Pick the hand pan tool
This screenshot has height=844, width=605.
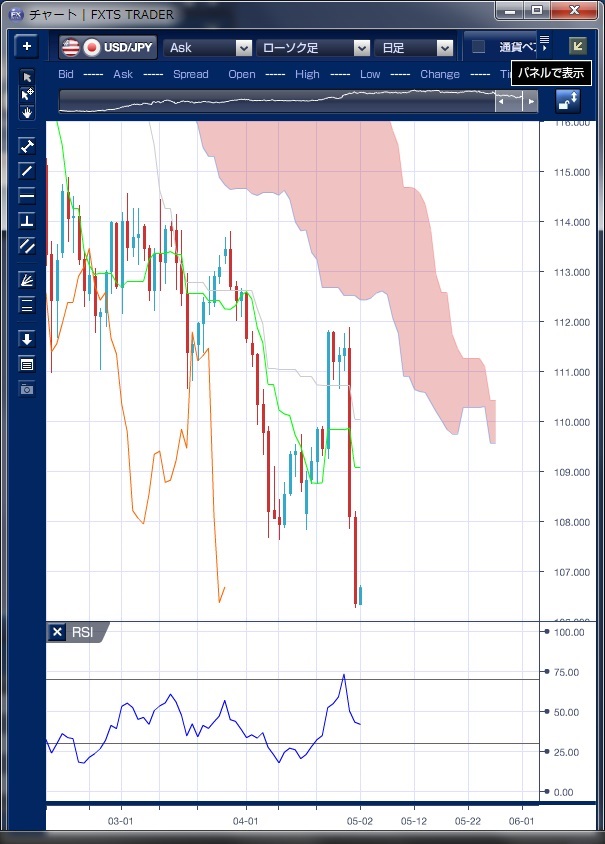coord(27,112)
